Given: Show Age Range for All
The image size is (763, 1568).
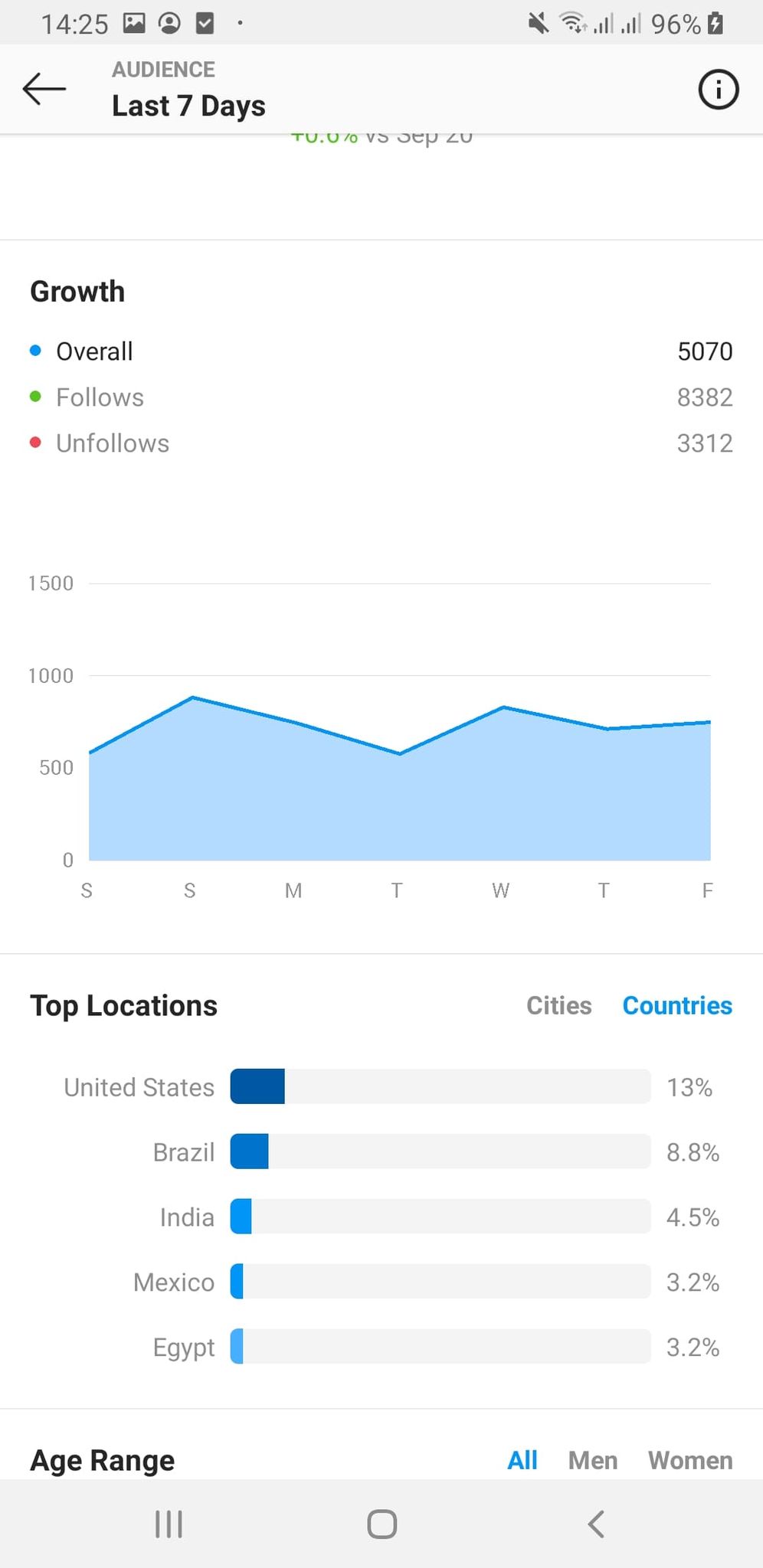Looking at the screenshot, I should pyautogui.click(x=522, y=1460).
